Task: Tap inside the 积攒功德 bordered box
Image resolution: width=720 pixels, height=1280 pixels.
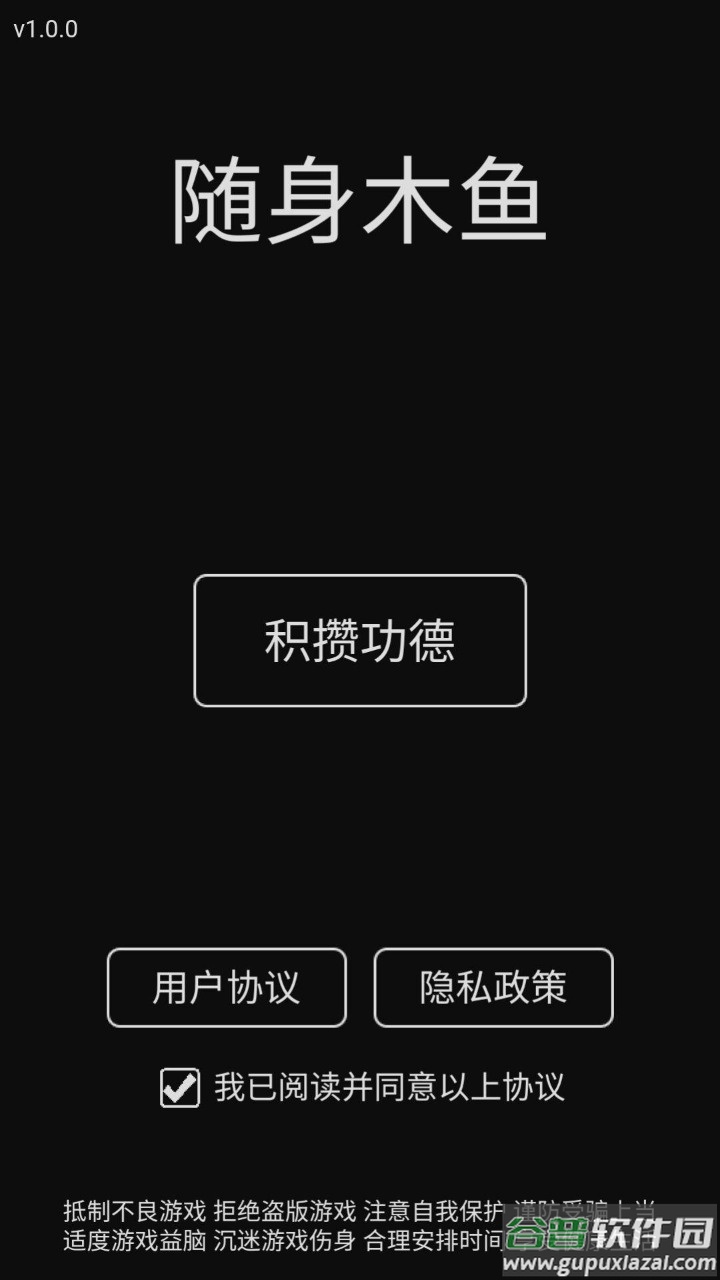Action: click(360, 640)
